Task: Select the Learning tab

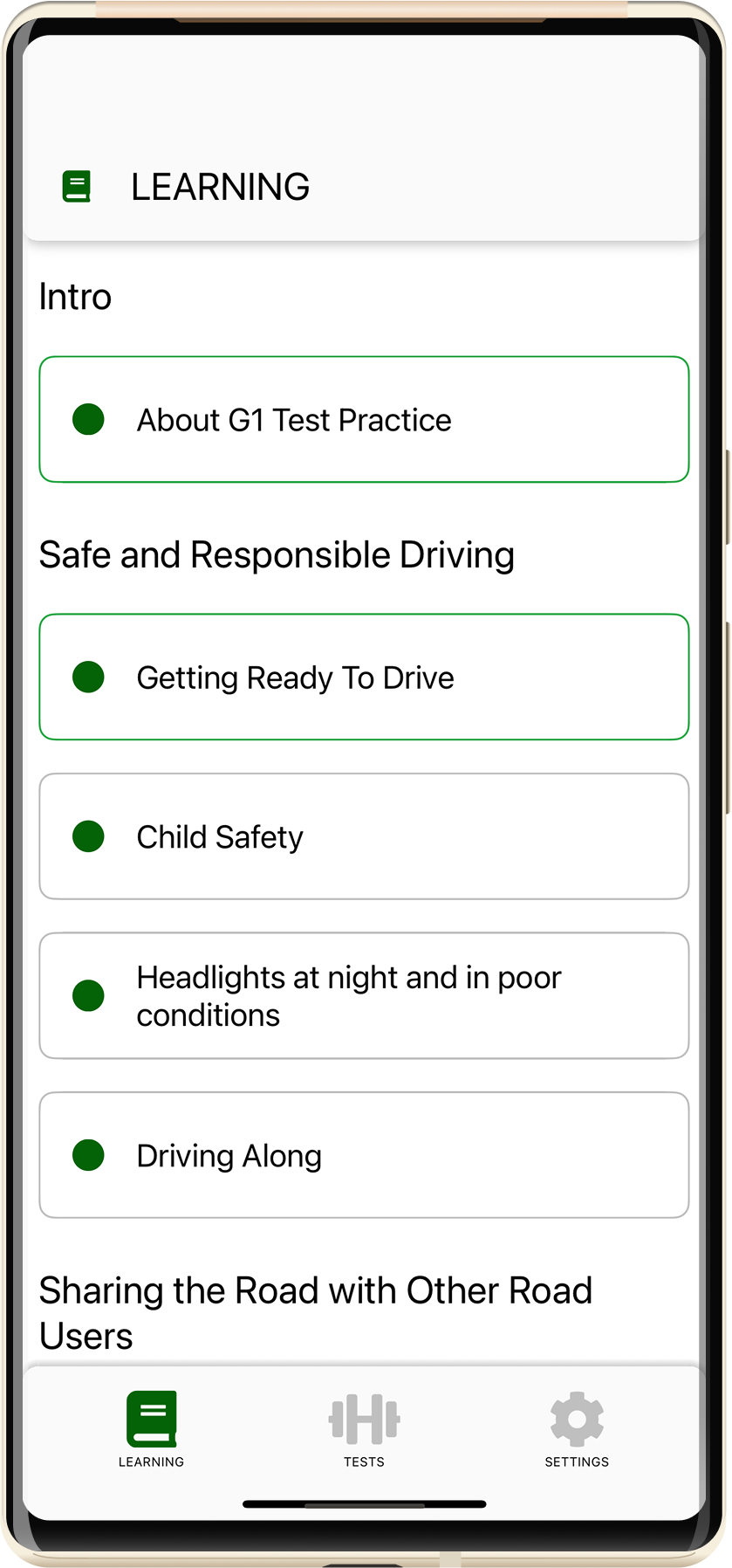Action: (151, 1429)
